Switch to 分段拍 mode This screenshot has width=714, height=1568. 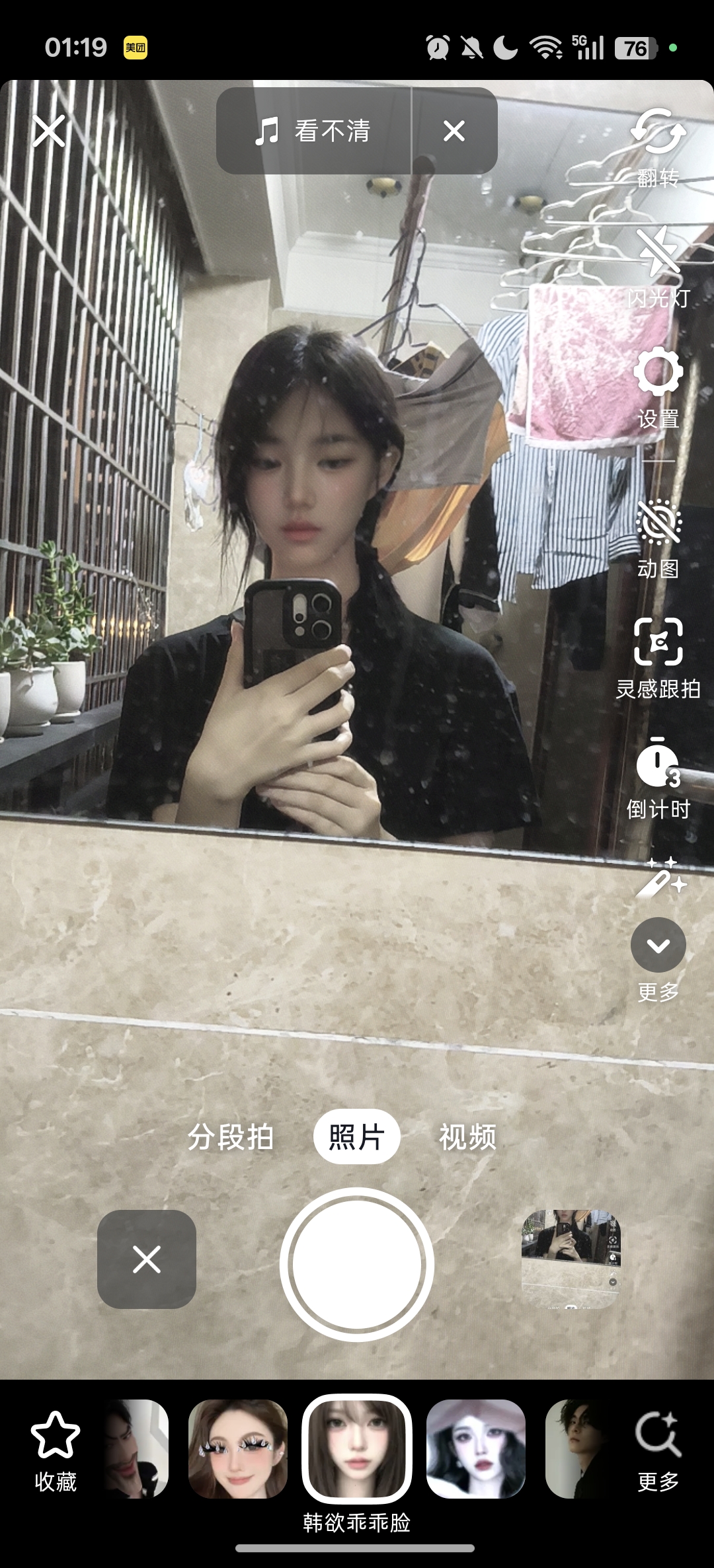pyautogui.click(x=231, y=1137)
